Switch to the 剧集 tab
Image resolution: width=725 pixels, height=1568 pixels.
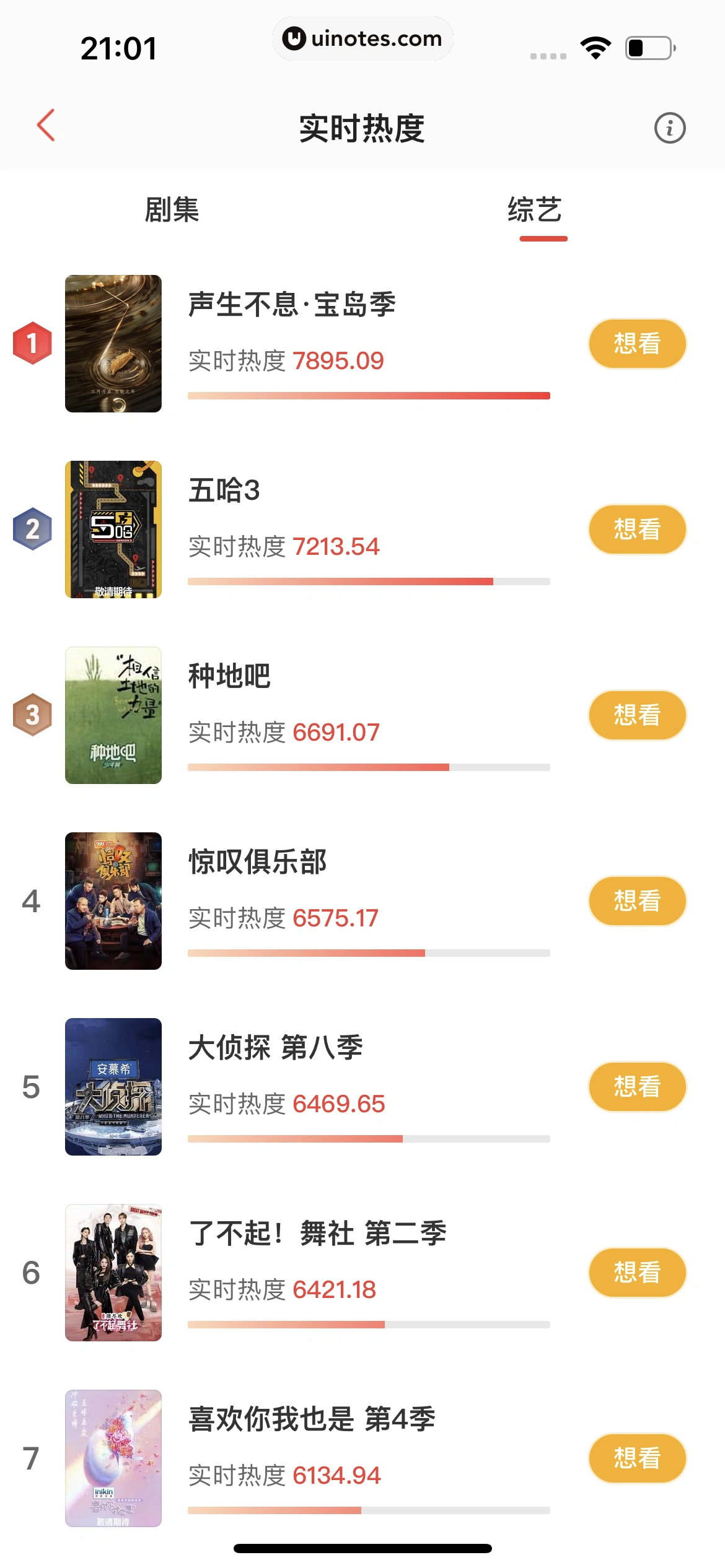coord(172,209)
